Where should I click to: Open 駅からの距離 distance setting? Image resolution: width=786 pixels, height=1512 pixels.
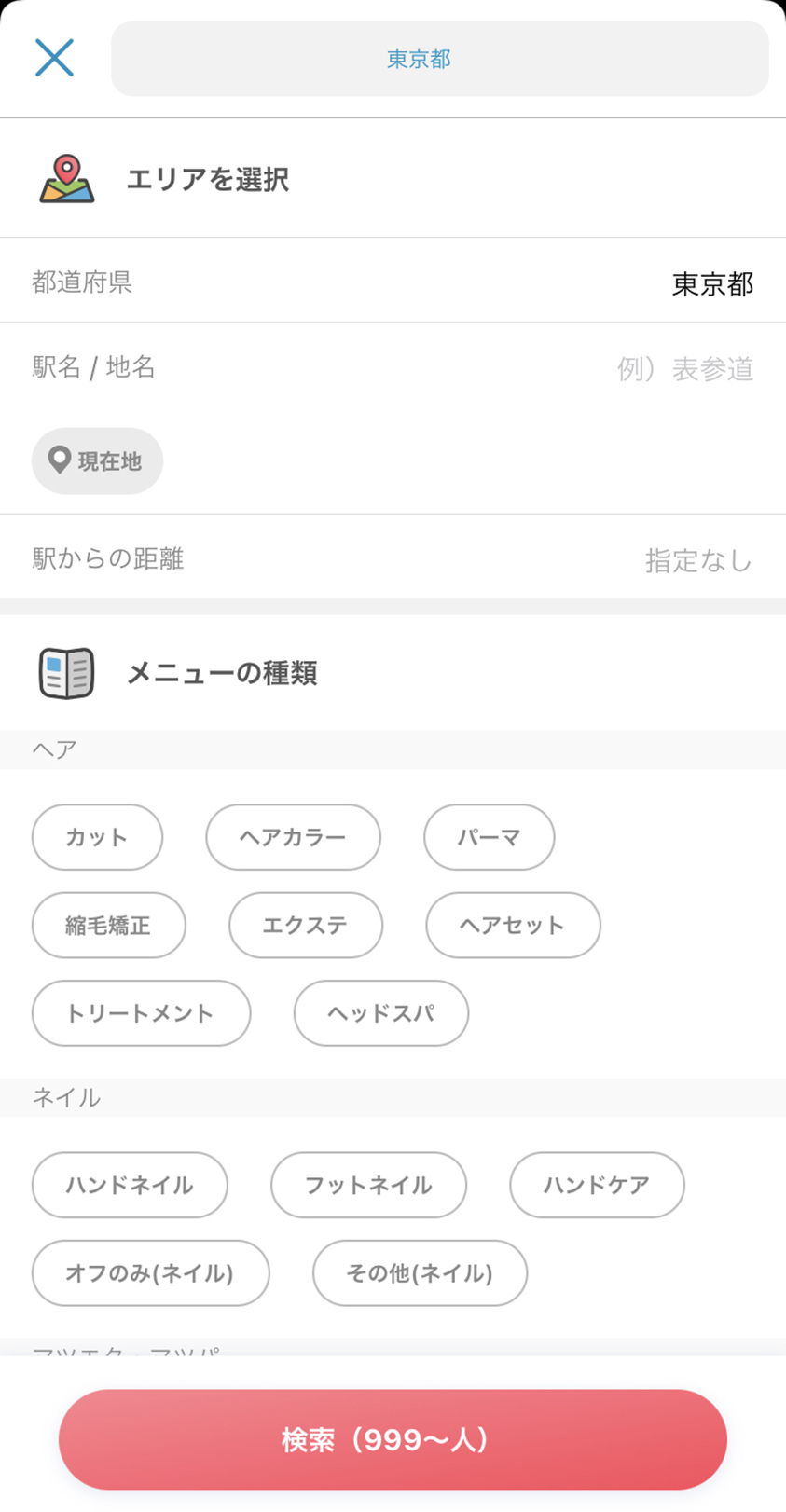[x=393, y=558]
